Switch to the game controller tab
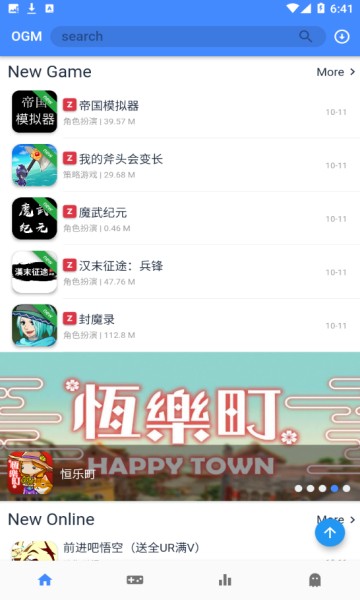Image resolution: width=360 pixels, height=600 pixels. coord(135,580)
